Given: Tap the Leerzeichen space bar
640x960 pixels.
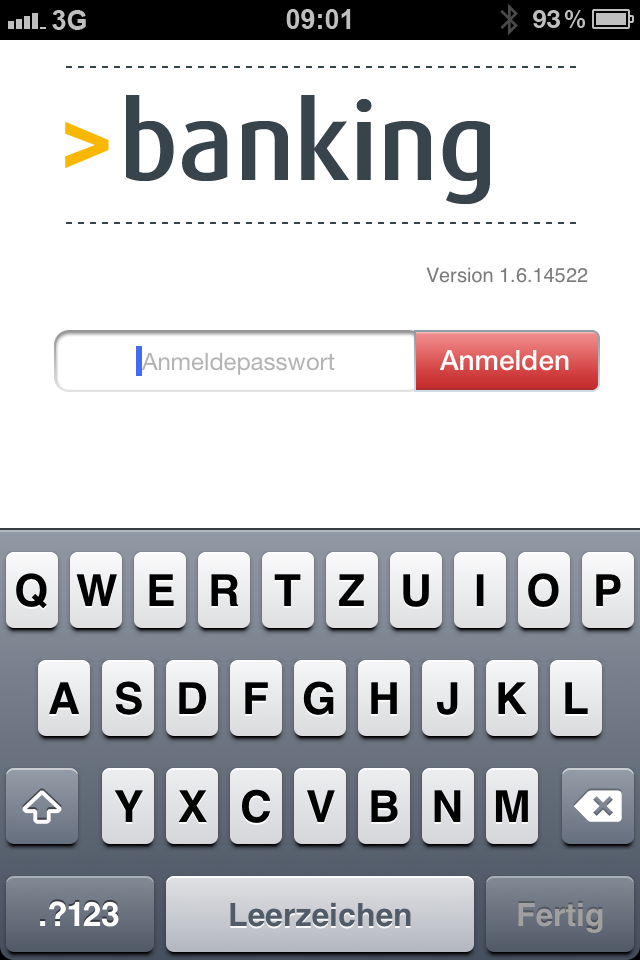Looking at the screenshot, I should pos(320,914).
